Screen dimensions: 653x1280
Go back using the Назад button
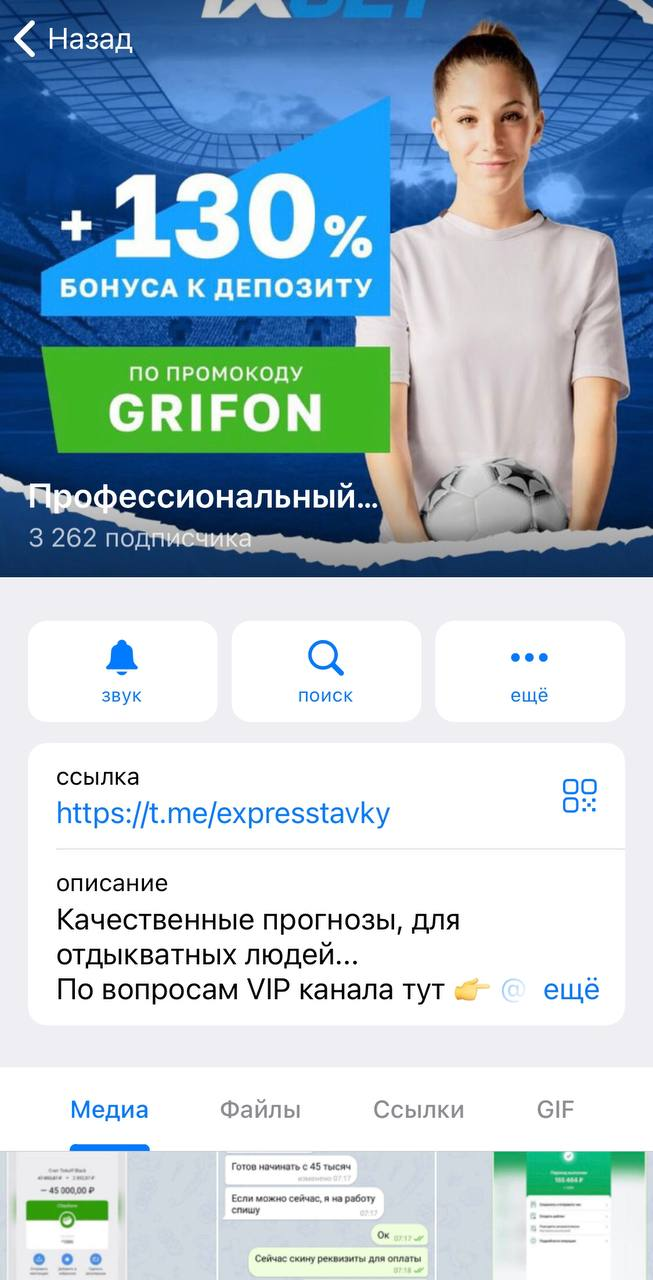pos(74,40)
